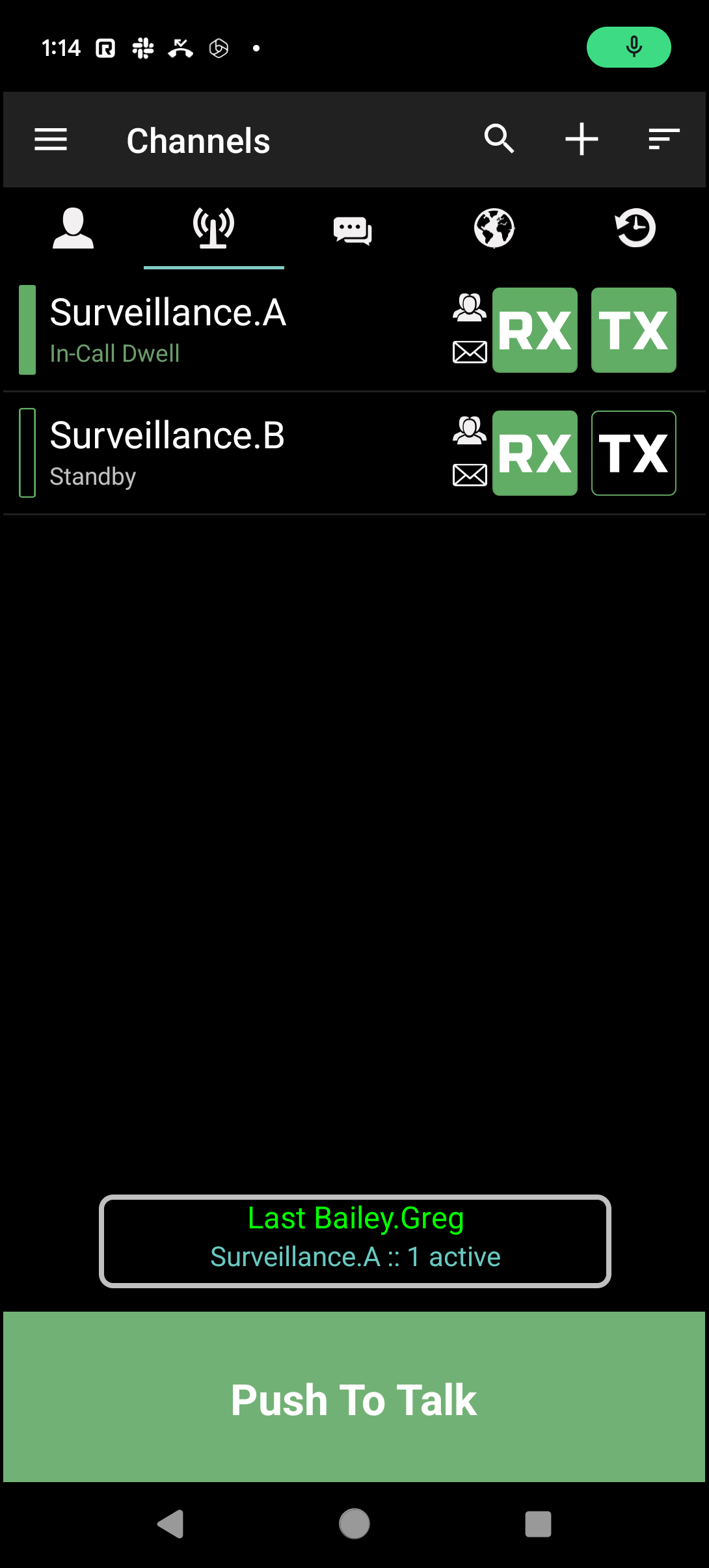
Task: View members of Surveillance.B
Action: tap(470, 431)
